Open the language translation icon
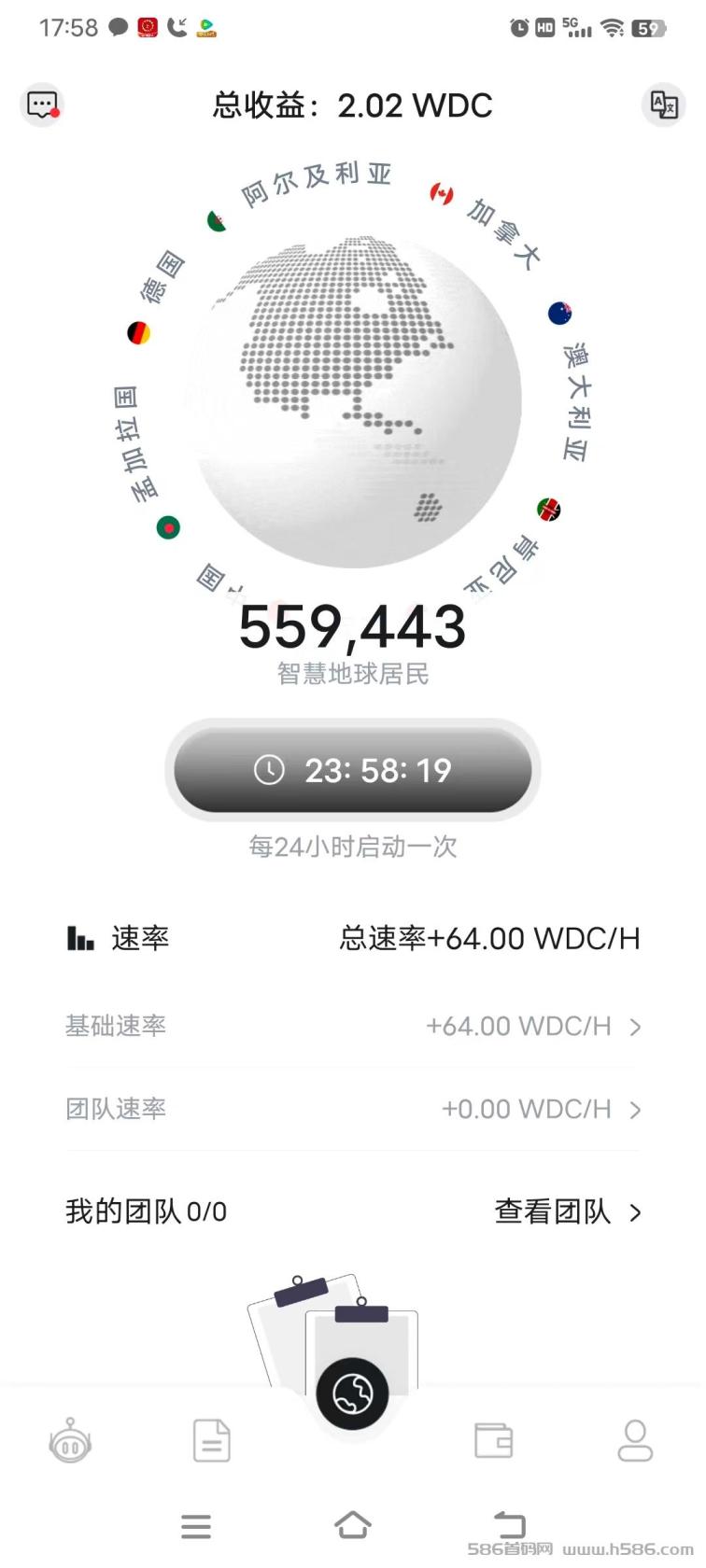The image size is (706, 1568). coord(663,105)
